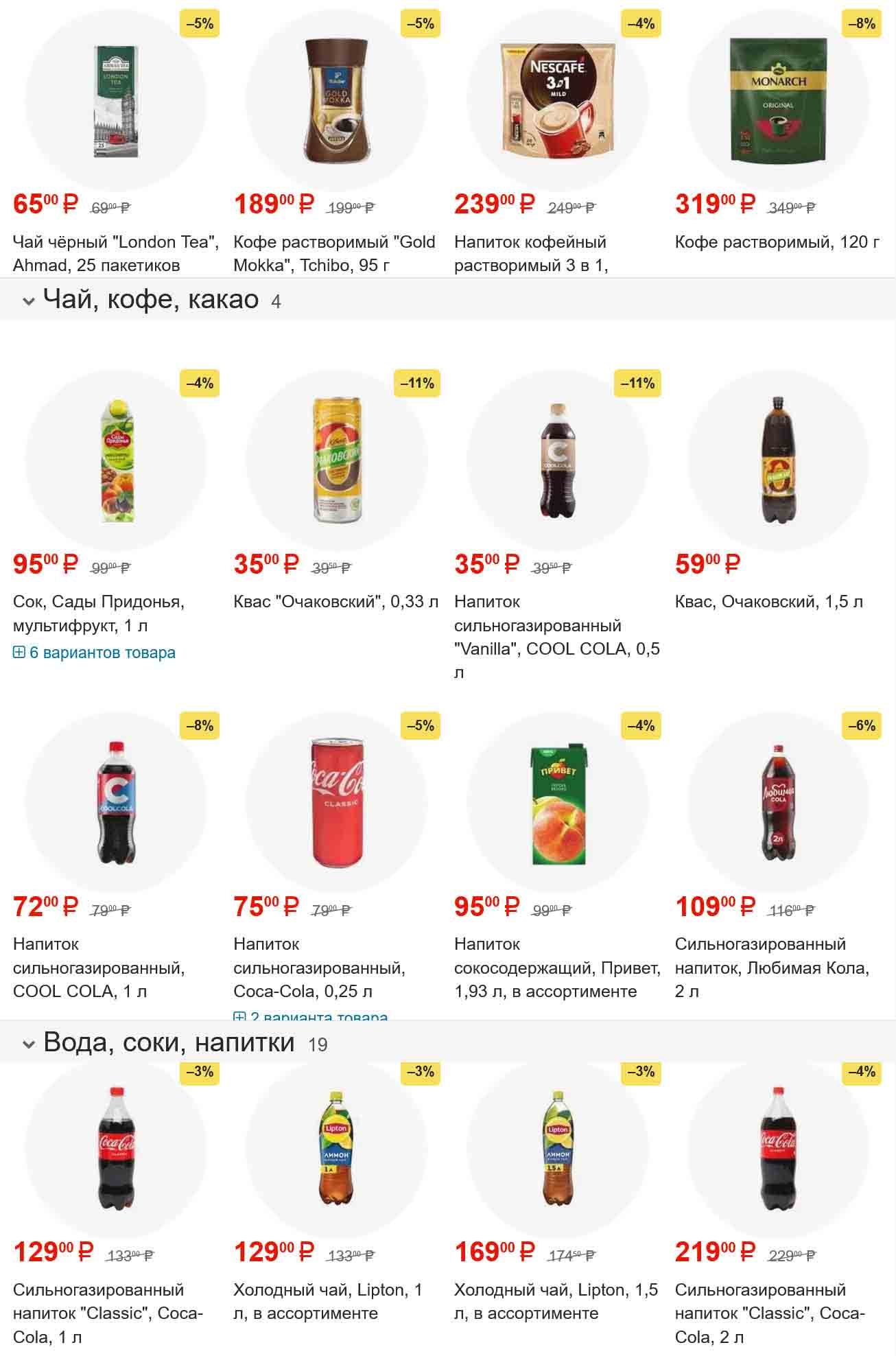Select Квас Очаковский 0,33 л can

pos(336,460)
